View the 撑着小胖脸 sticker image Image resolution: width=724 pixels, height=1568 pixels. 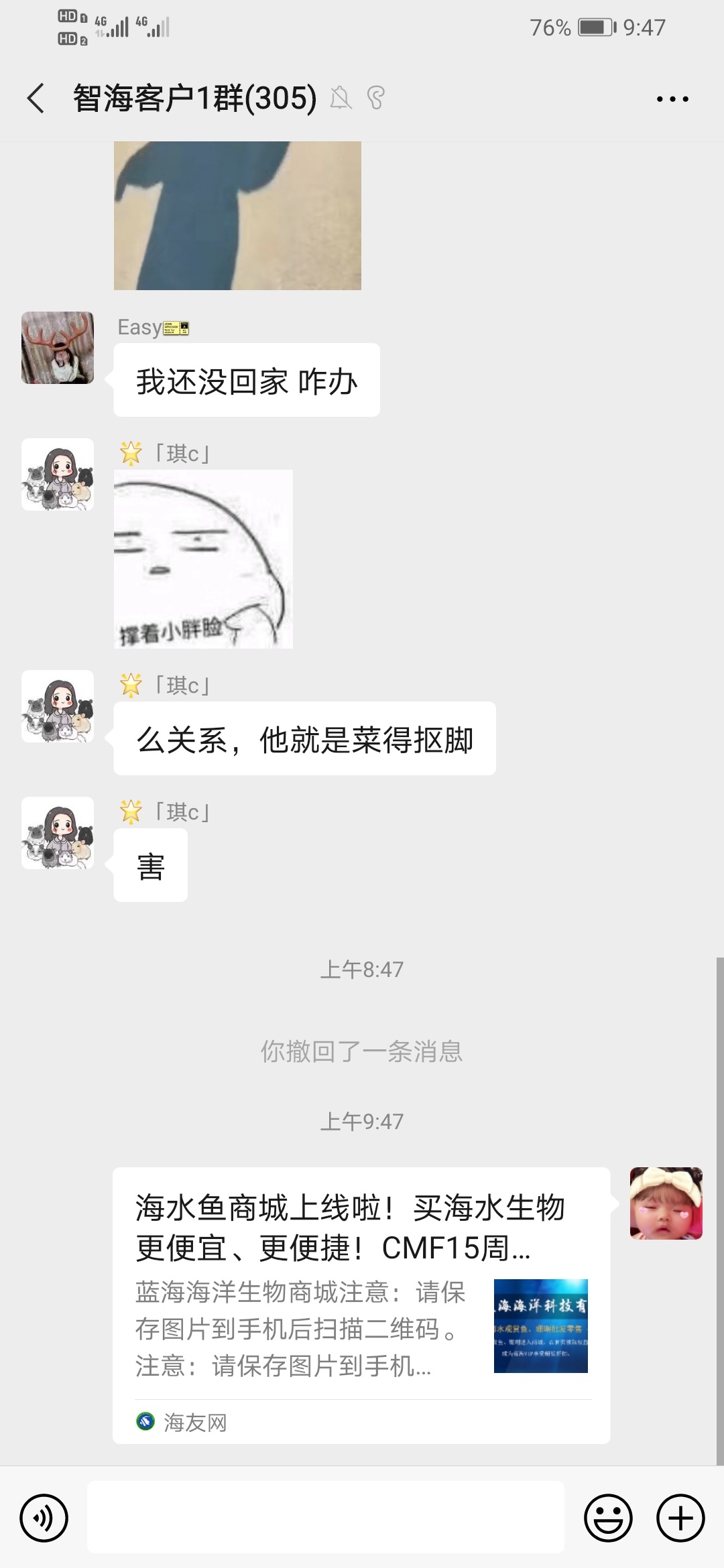pos(203,559)
